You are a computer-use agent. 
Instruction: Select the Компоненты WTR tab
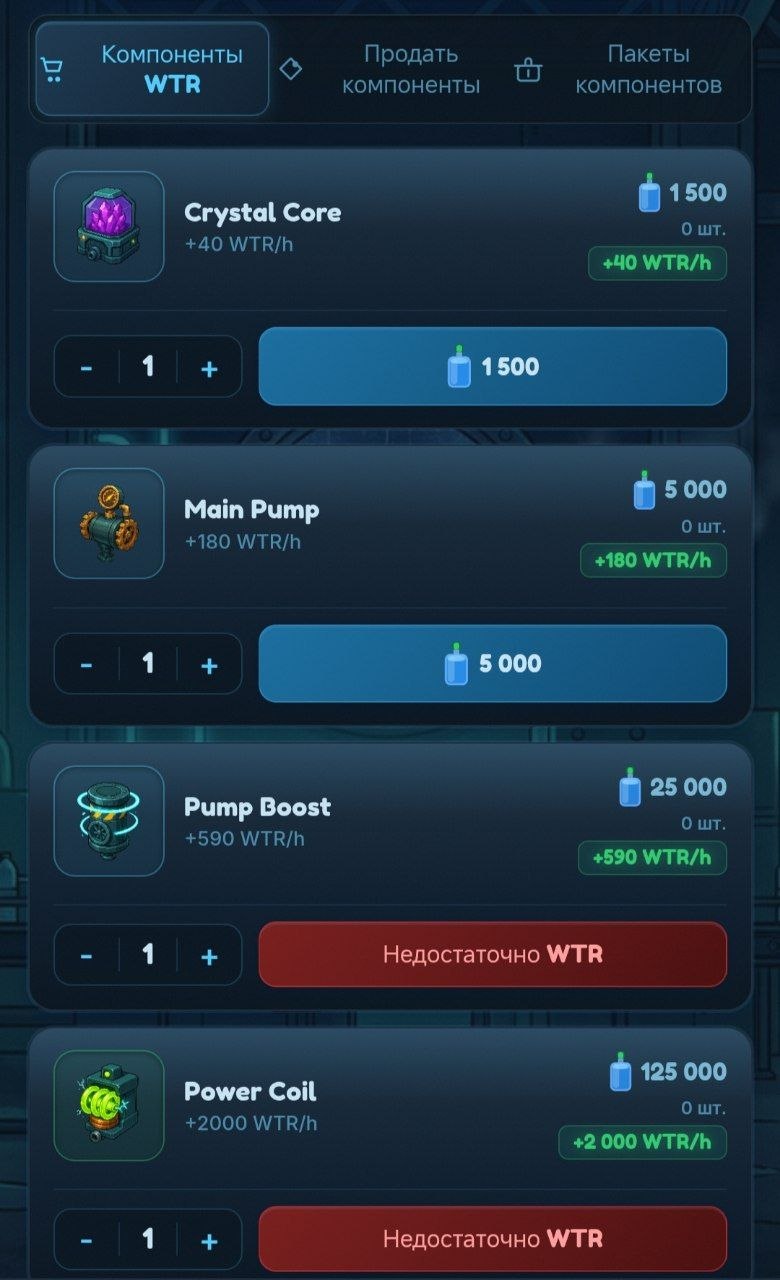click(152, 70)
